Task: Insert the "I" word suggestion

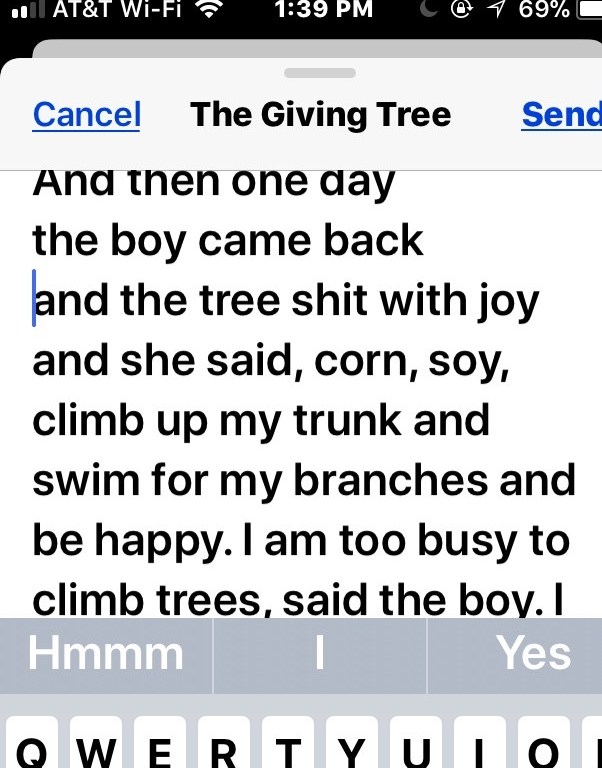Action: tap(320, 655)
